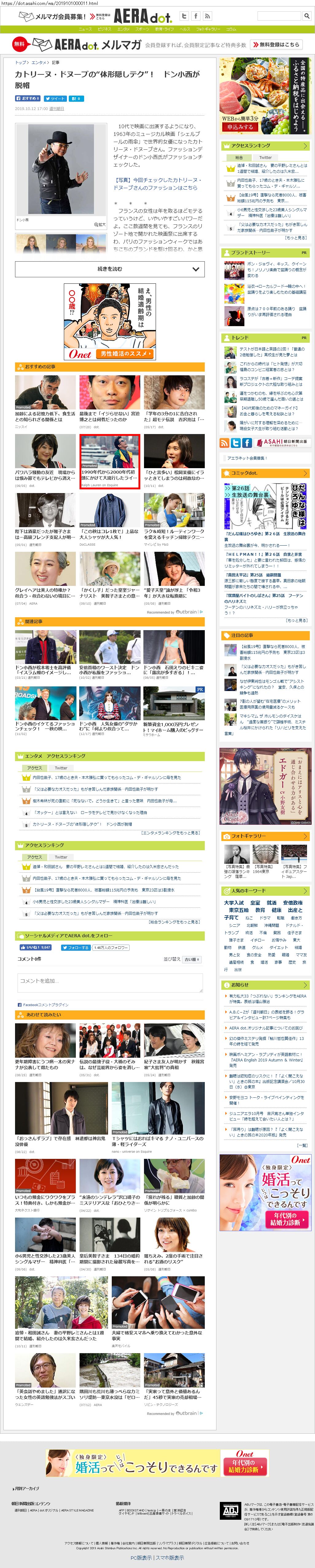Tap the 続きを読む expander to read more
Screen dimensions: 315x1568
[x=110, y=268]
